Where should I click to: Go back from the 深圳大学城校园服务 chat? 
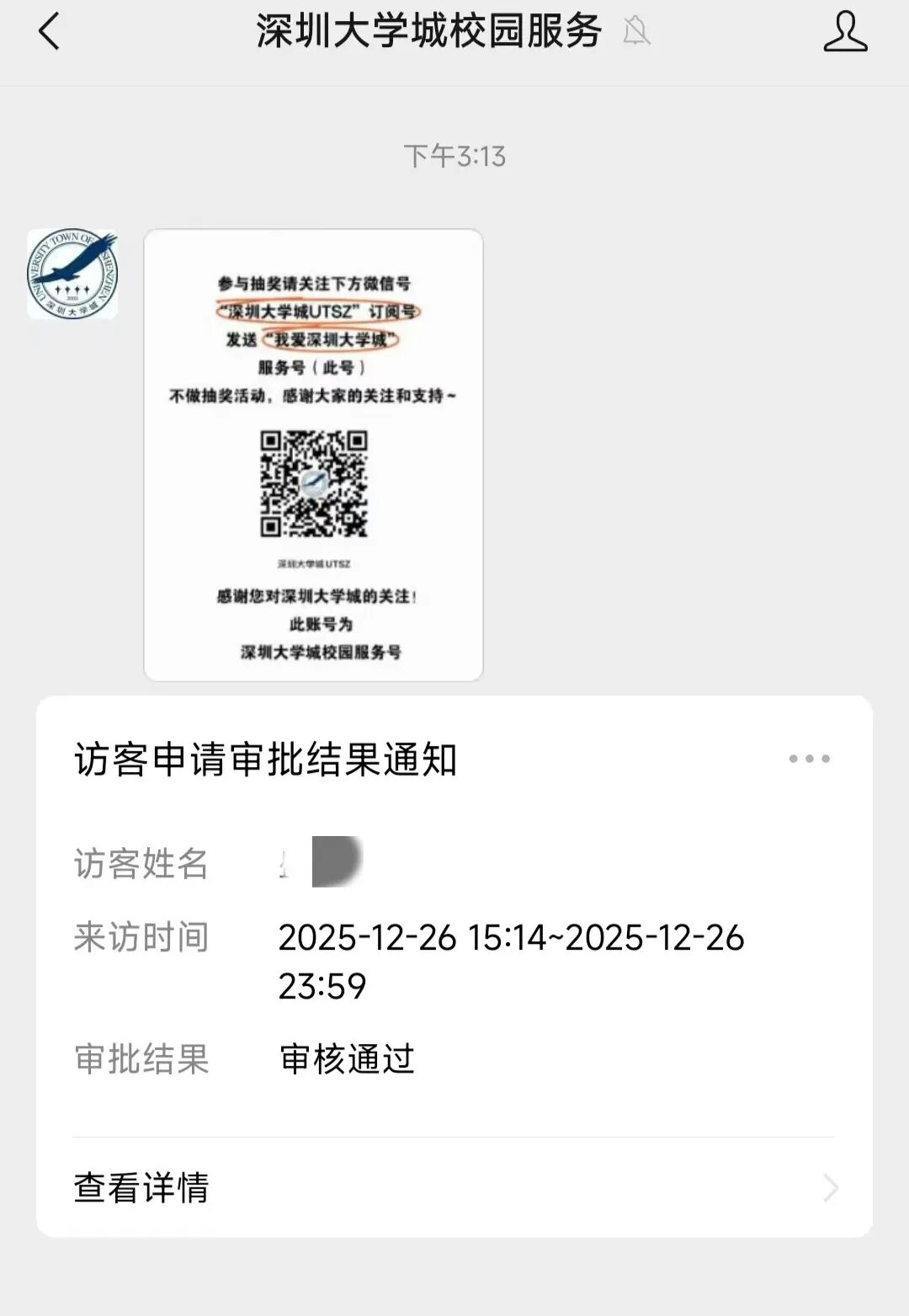(50, 33)
